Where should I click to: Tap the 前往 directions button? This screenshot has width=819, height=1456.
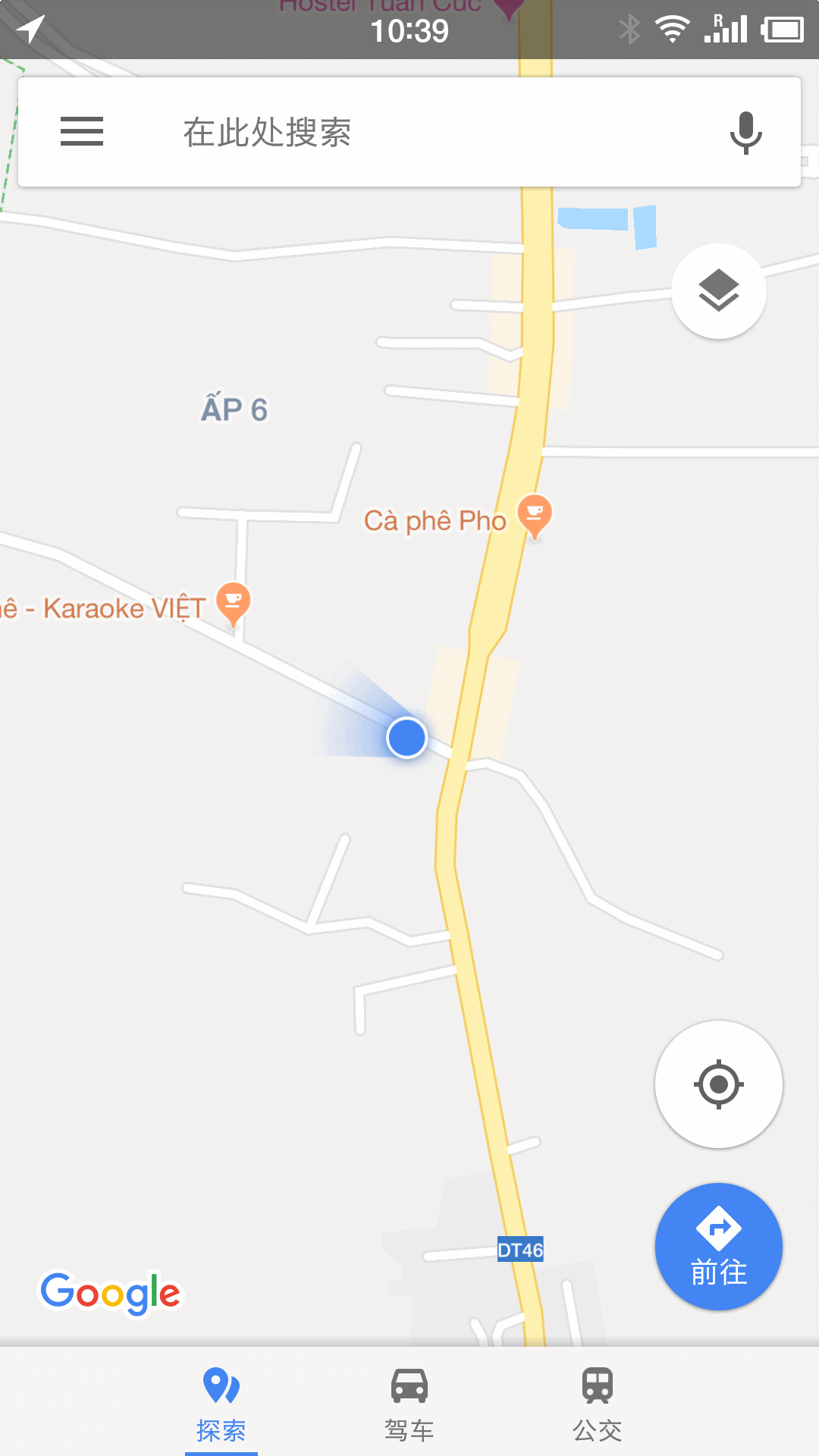[x=718, y=1247]
